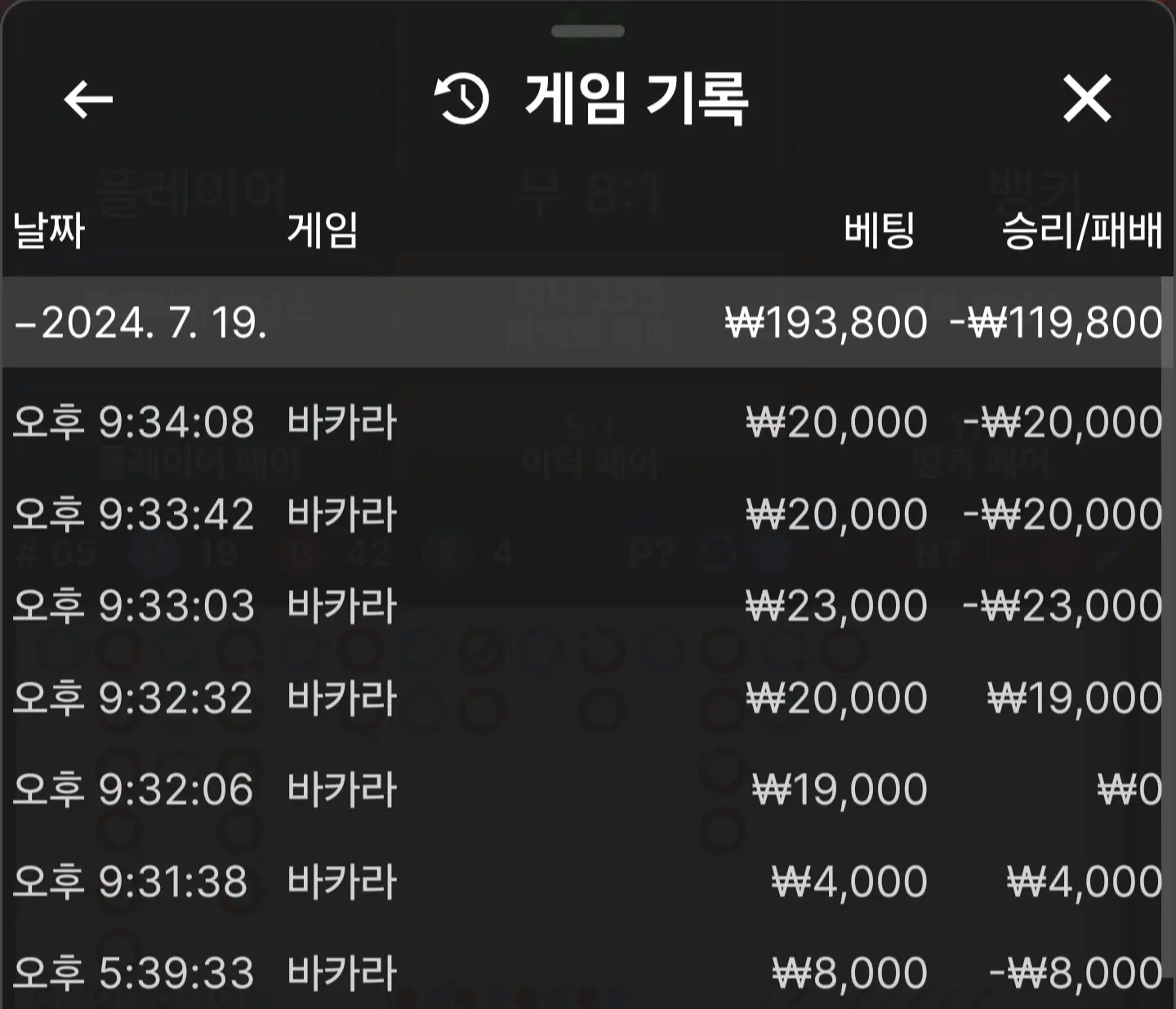Open the 오후 9:32:06 바카라 record

[x=588, y=789]
